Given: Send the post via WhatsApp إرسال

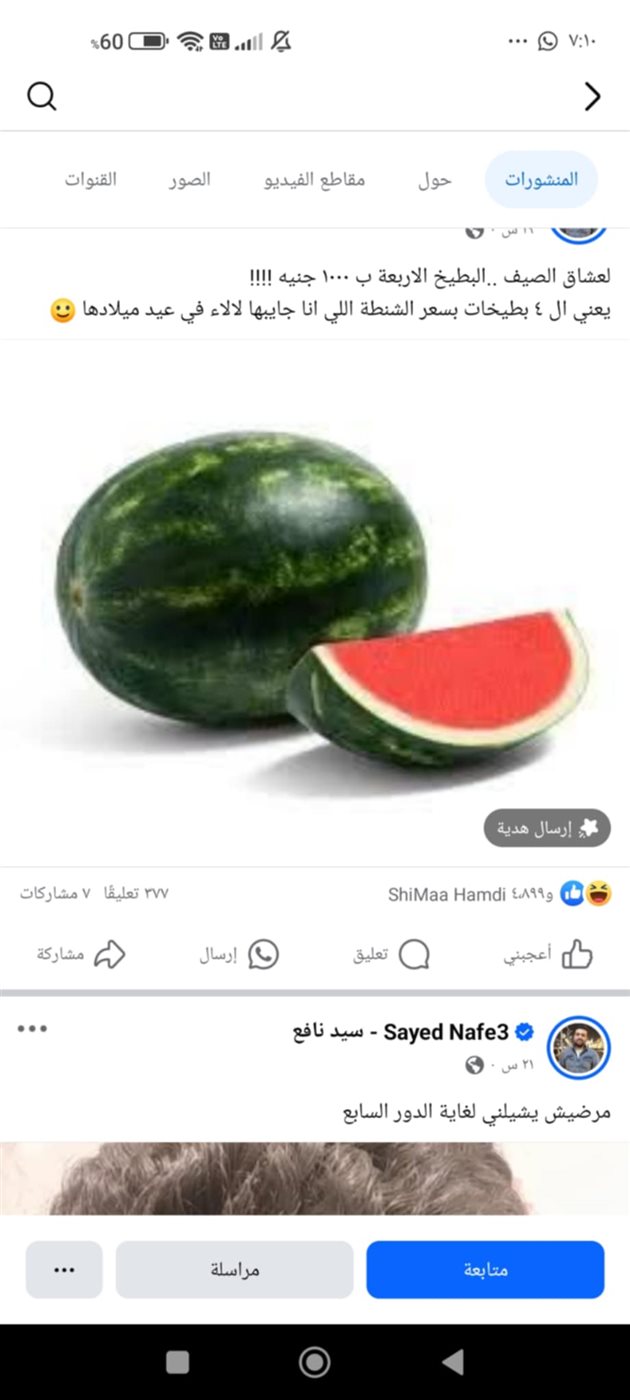Looking at the screenshot, I should (238, 955).
